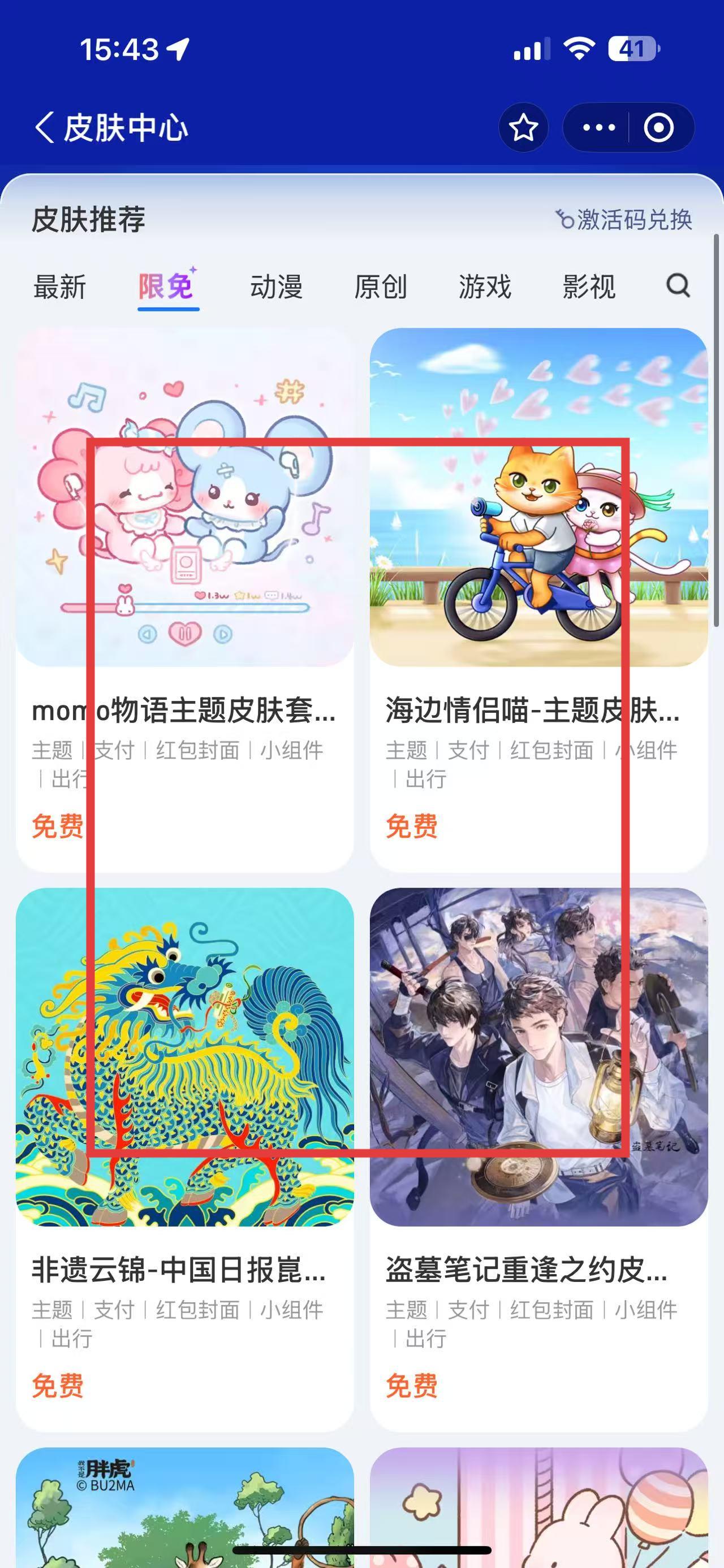
Task: Open the 胖虎 BU2MA skin card
Action: click(184, 1506)
